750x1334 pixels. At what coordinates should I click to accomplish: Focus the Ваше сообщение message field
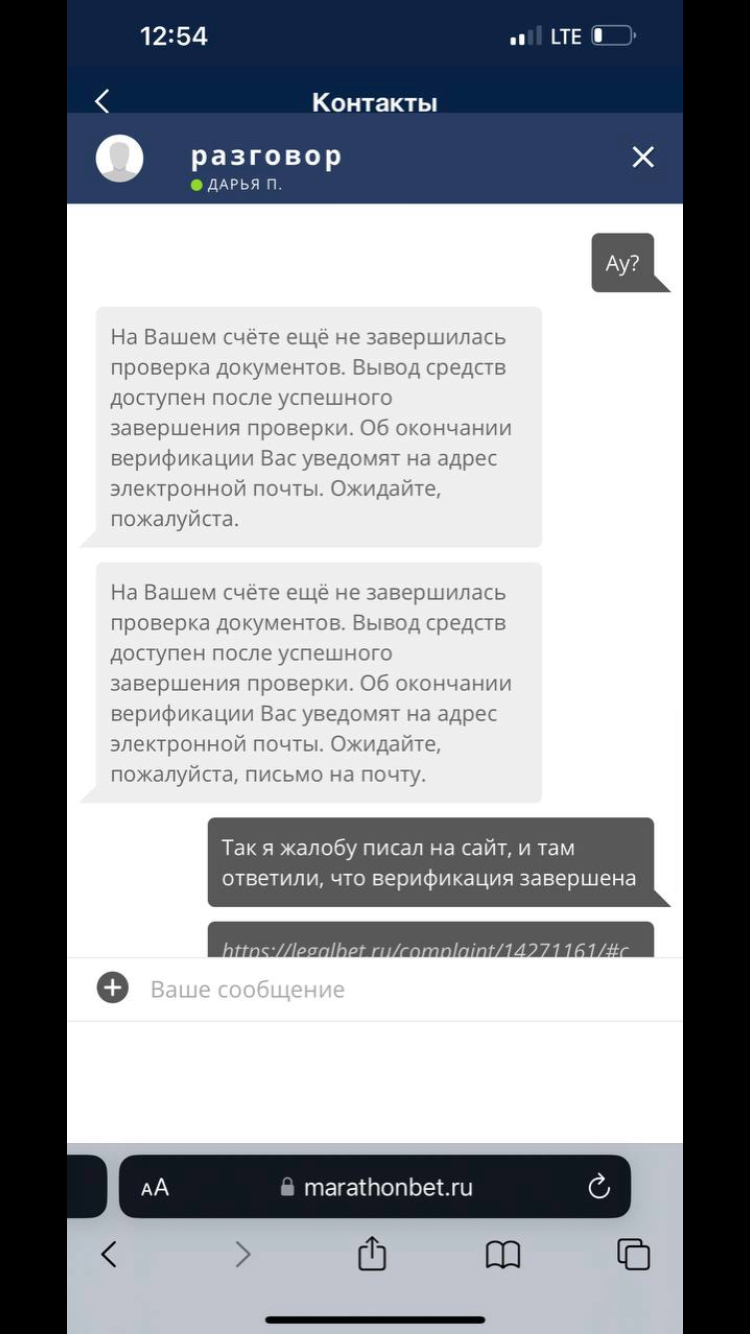(x=400, y=989)
